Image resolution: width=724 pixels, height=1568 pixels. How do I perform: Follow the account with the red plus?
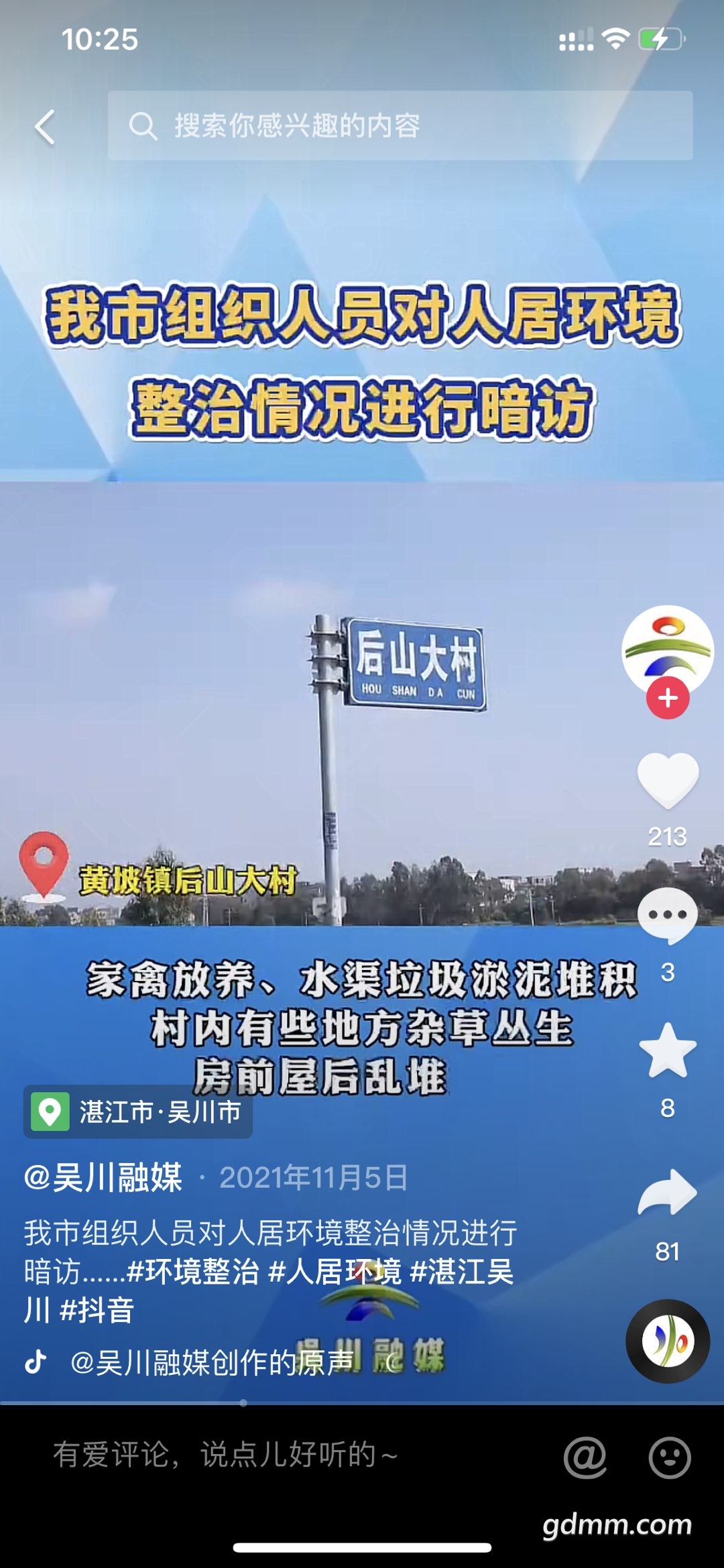[x=667, y=698]
